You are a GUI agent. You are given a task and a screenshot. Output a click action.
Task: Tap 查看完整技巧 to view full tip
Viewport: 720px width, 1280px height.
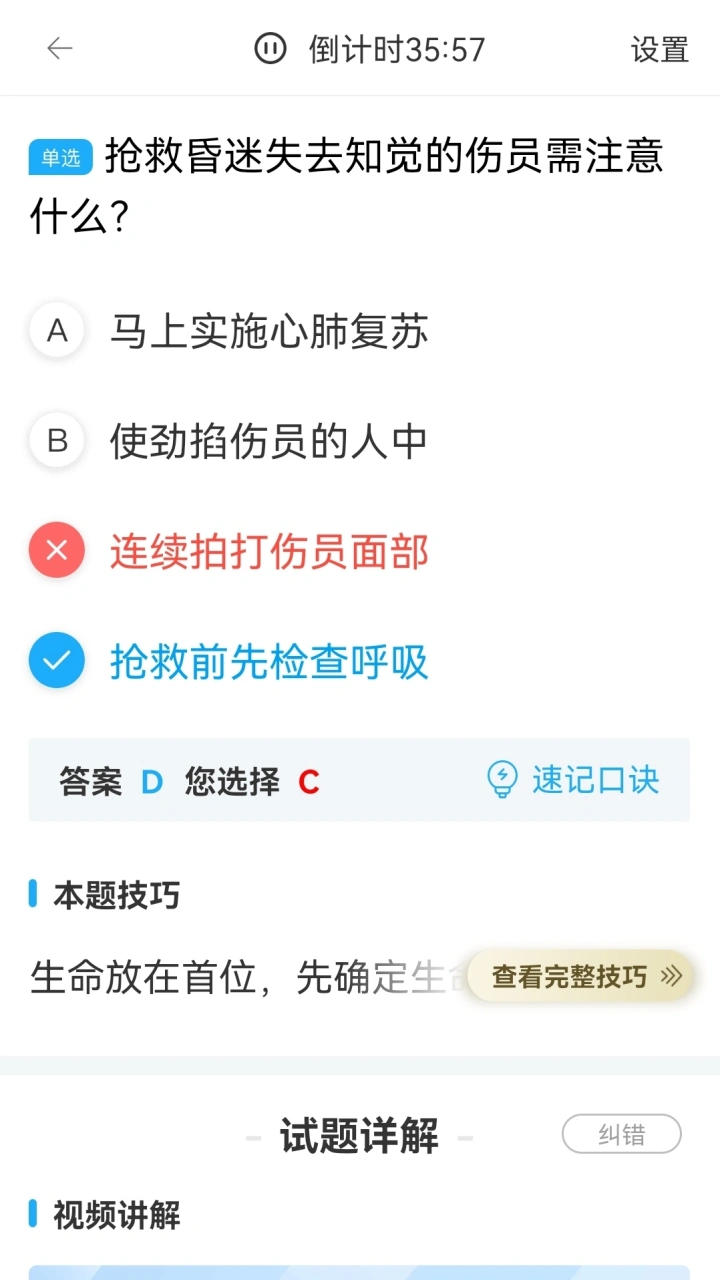tap(581, 976)
